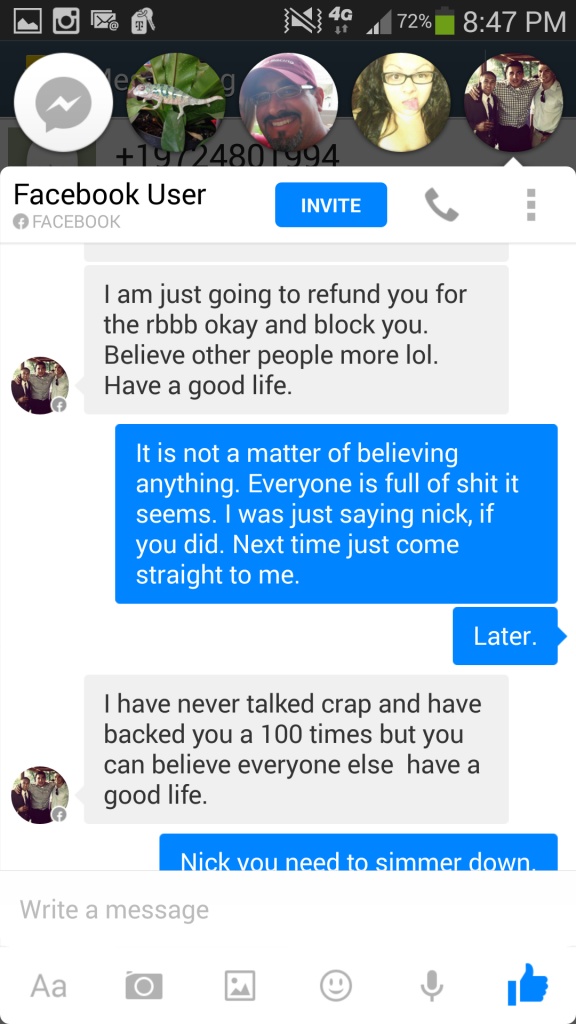Switch to the chameleon chat head
This screenshot has width=576, height=1024.
click(176, 103)
